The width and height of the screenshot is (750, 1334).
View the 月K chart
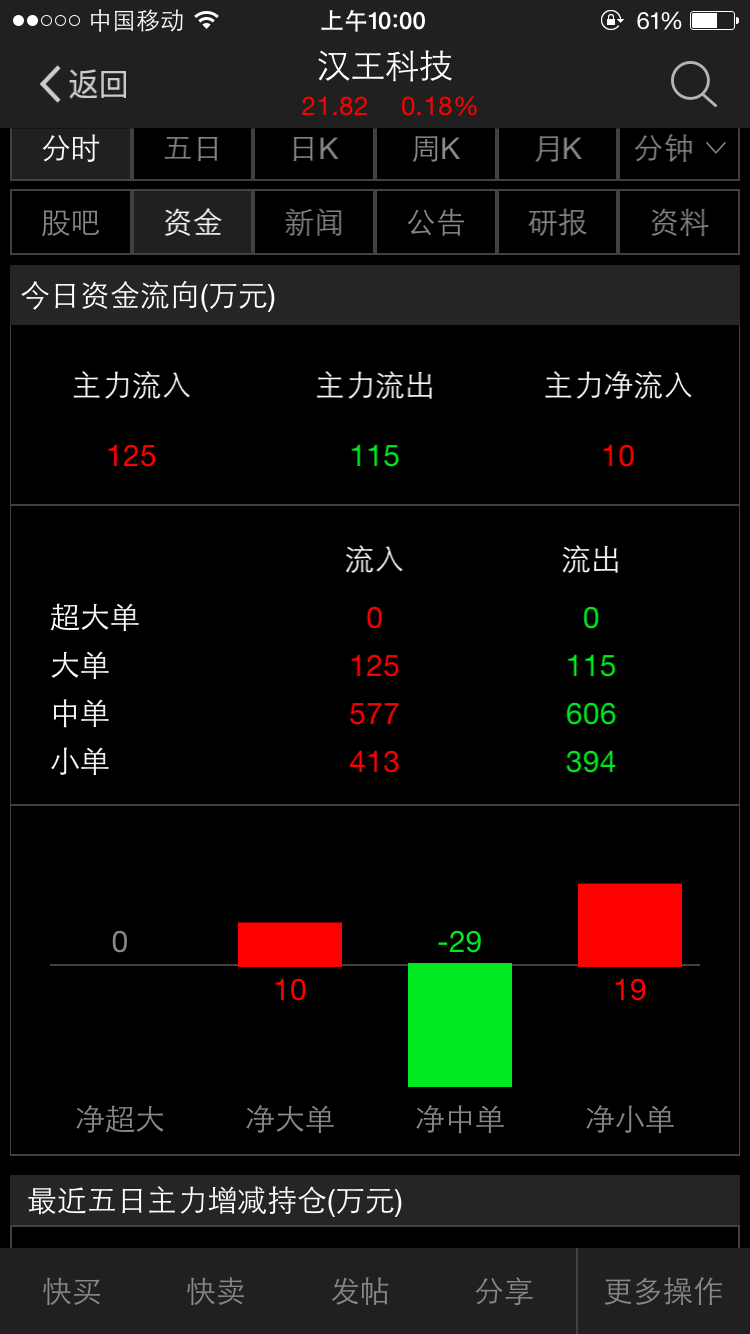tap(557, 150)
